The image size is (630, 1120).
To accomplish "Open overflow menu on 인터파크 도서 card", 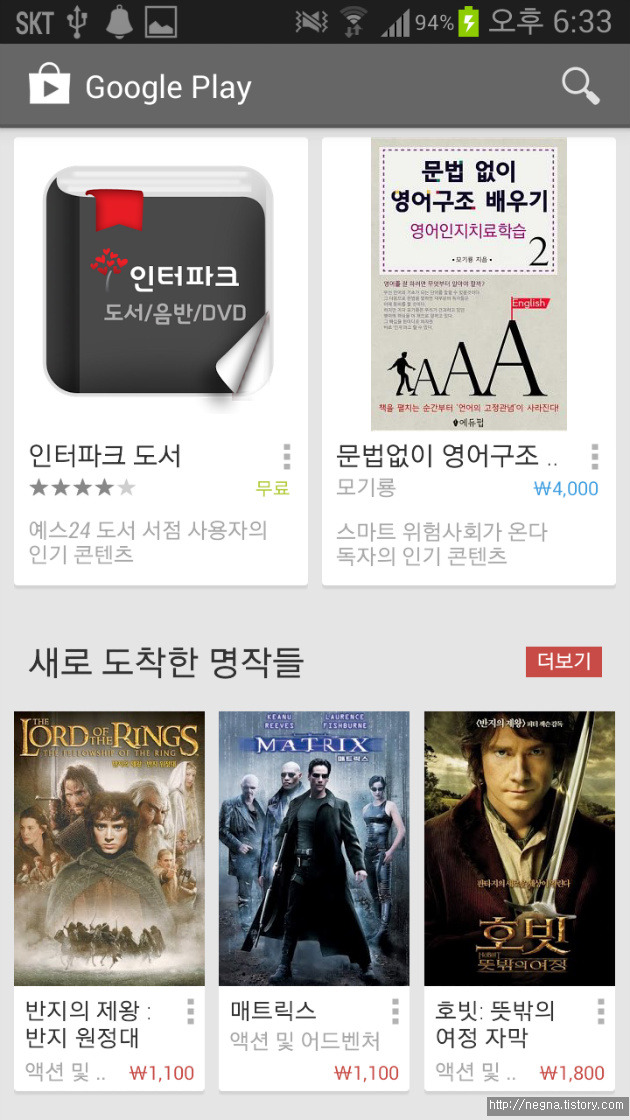I will click(x=287, y=458).
